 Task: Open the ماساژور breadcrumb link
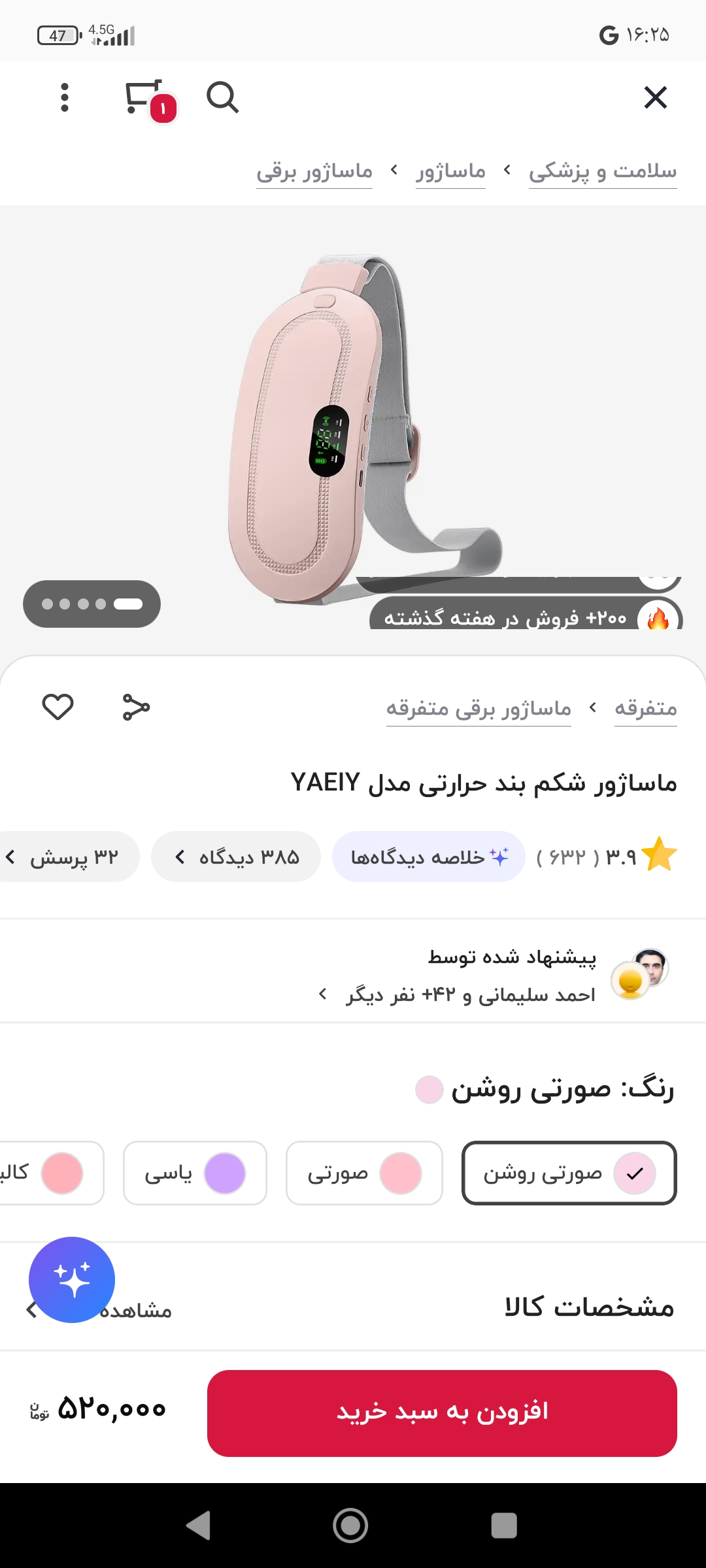click(450, 171)
